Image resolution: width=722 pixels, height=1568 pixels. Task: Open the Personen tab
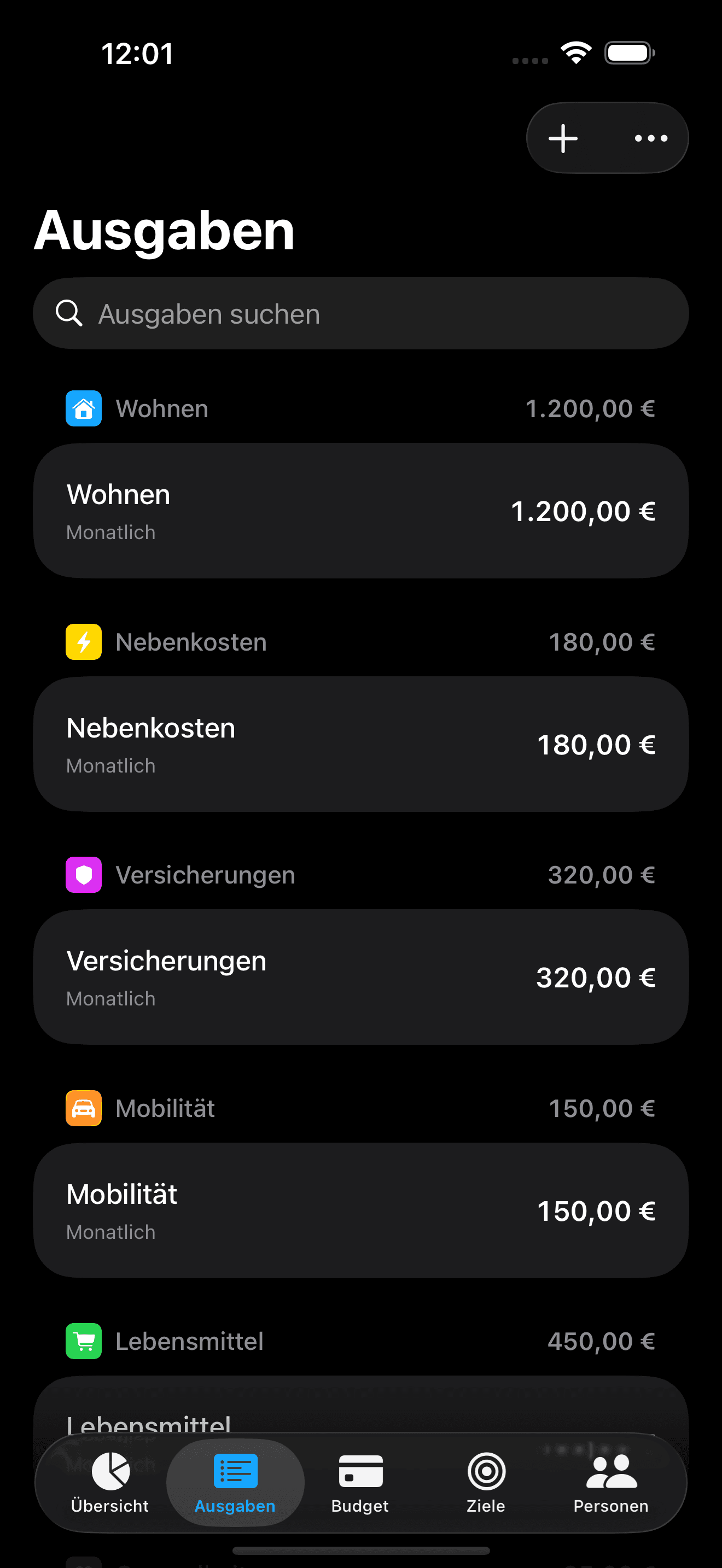point(610,1483)
